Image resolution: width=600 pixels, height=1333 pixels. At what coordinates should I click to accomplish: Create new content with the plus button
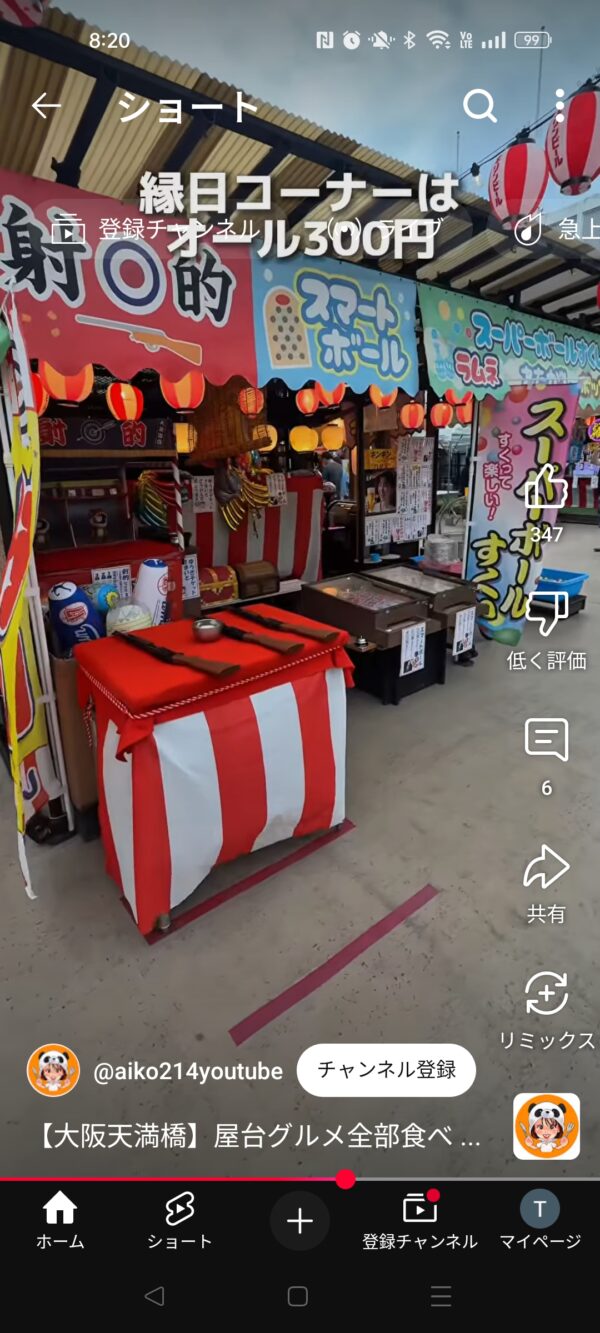tap(300, 1221)
